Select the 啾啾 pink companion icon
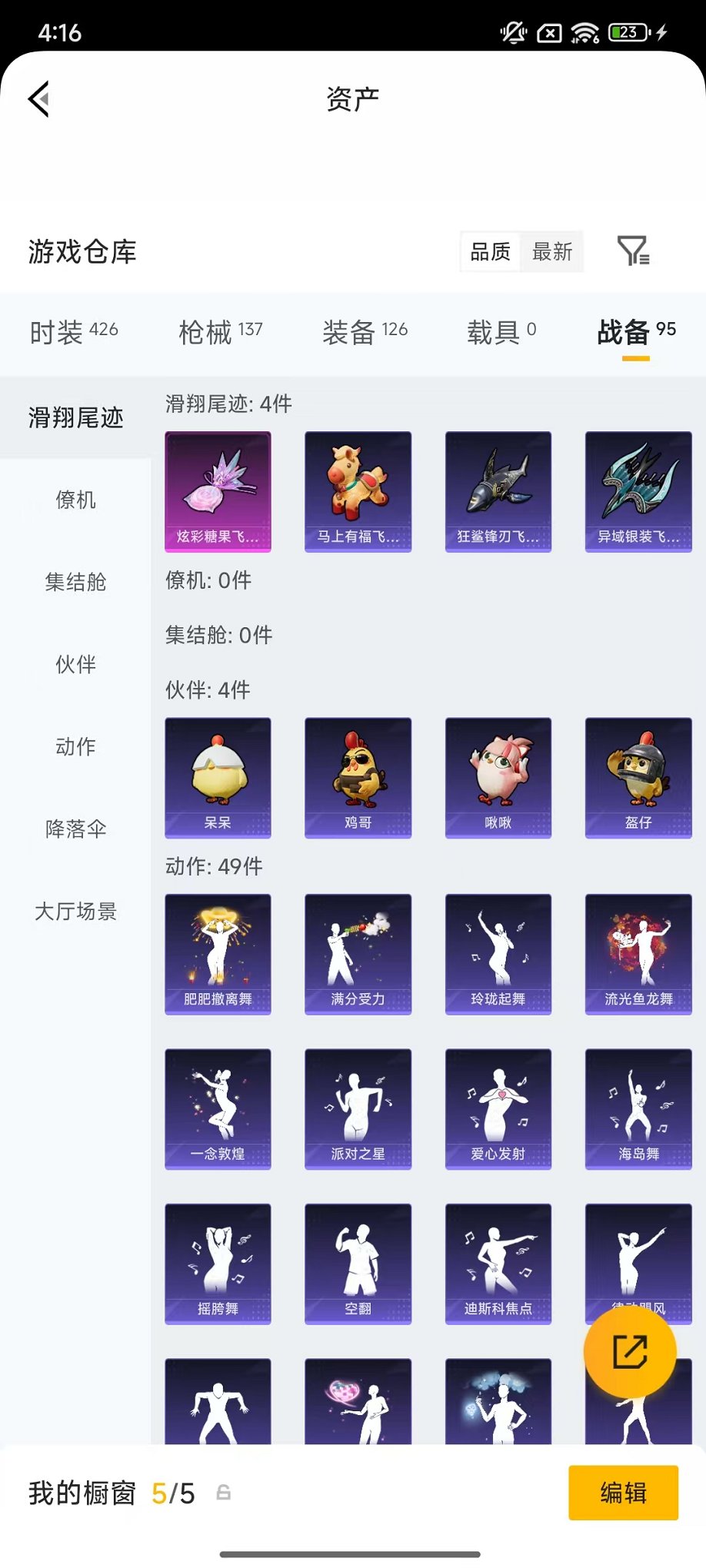 498,777
